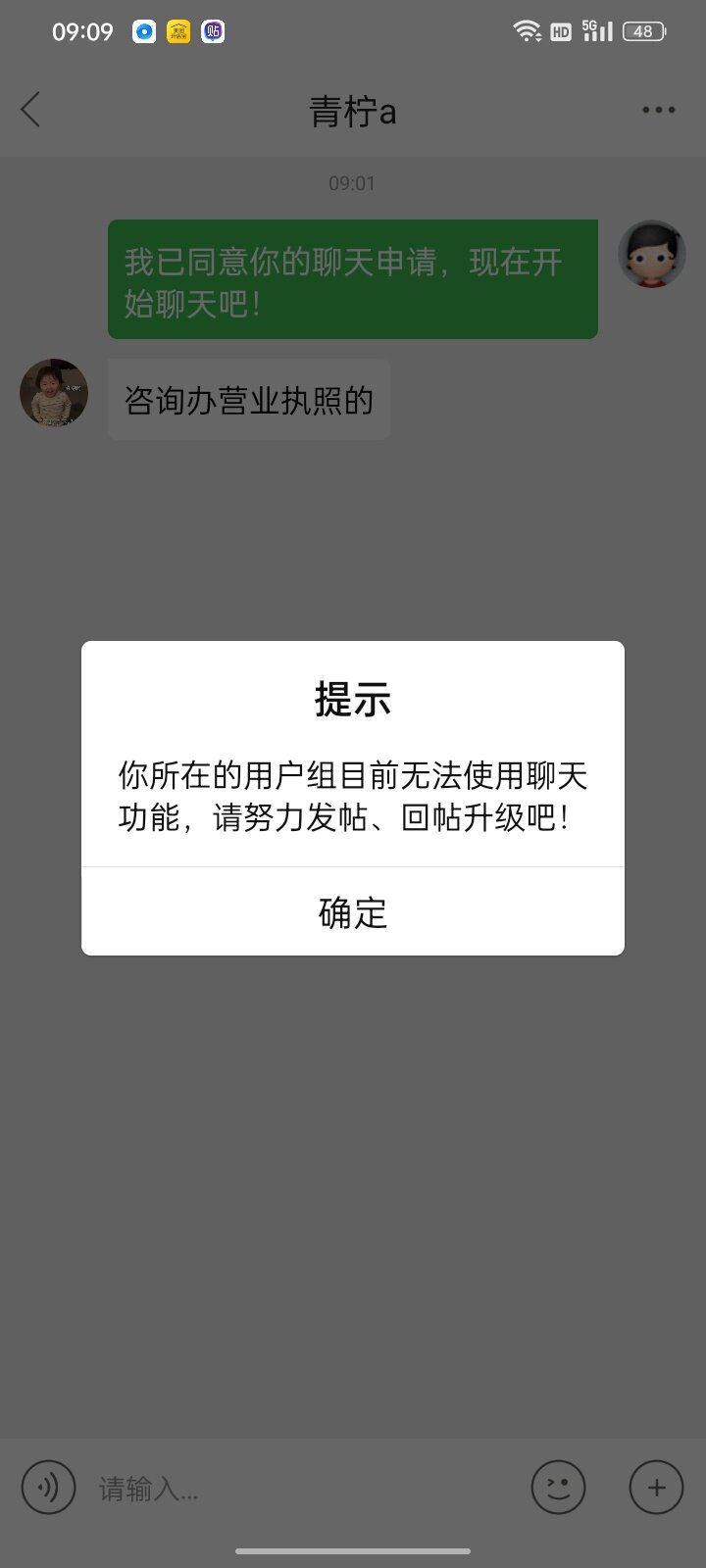Focus the 请输入 message field
Image resolution: width=706 pixels, height=1568 pixels.
pyautogui.click(x=304, y=1489)
